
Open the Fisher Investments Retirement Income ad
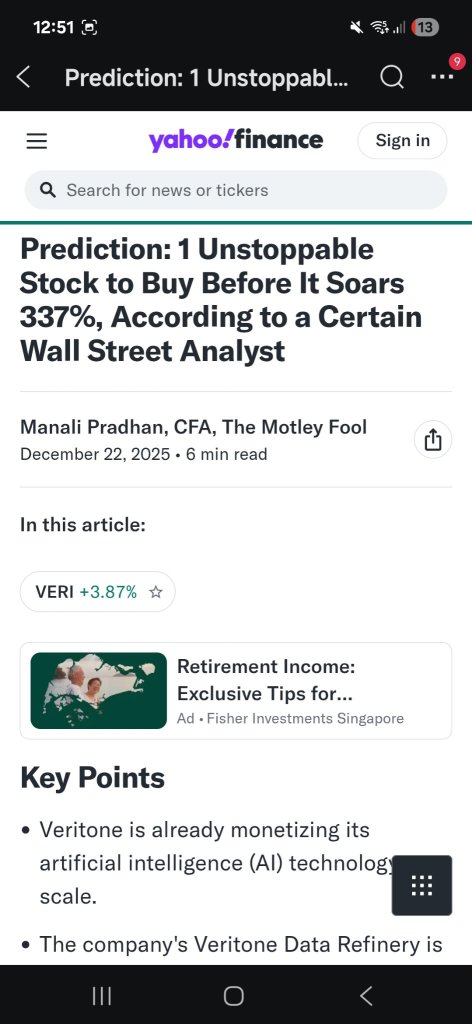236,691
